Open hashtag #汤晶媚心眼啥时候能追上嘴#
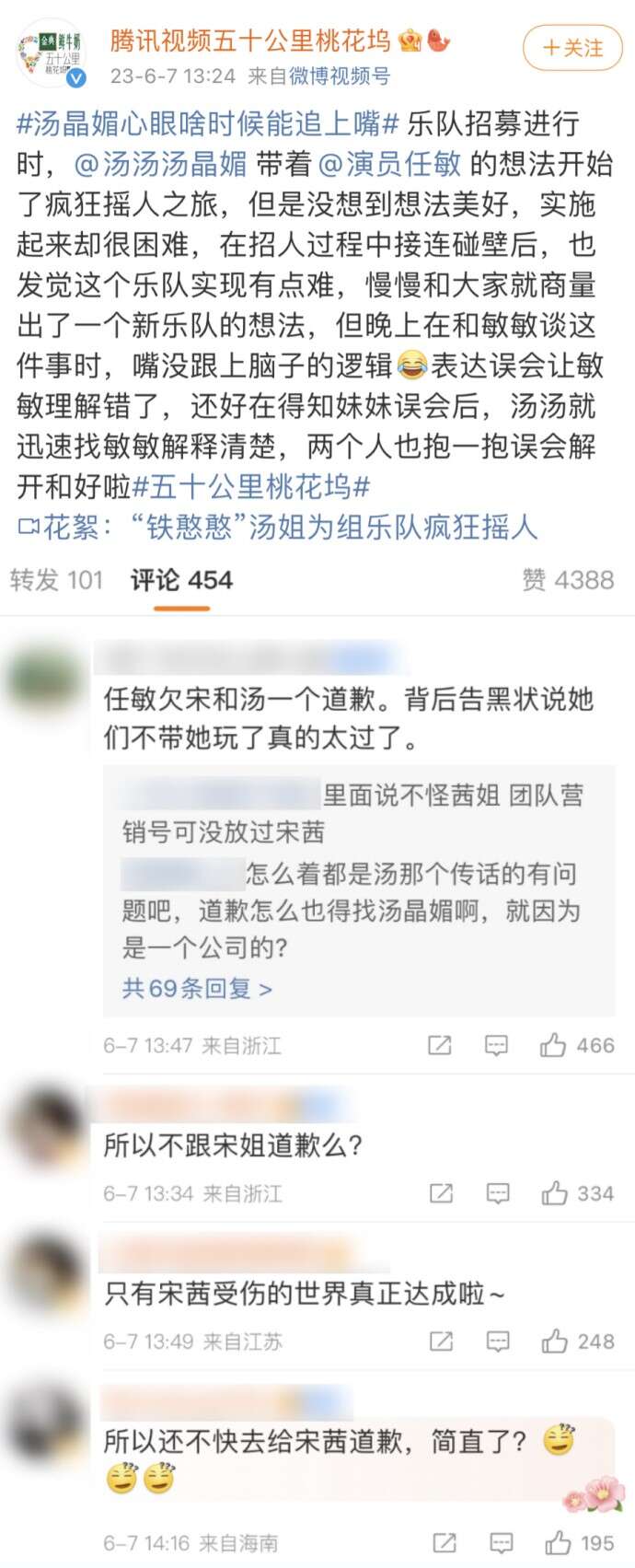This screenshot has height=1568, width=635. (x=208, y=124)
